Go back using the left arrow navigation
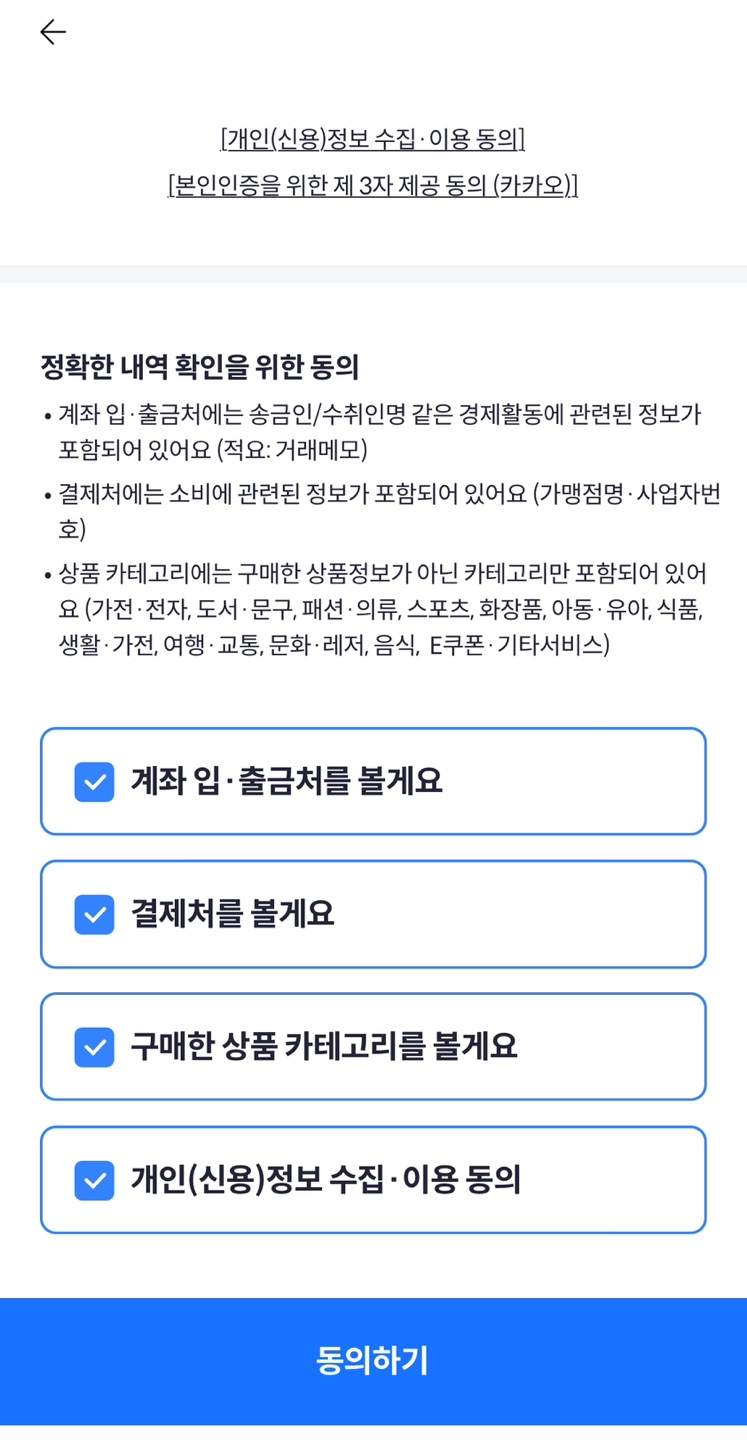Viewport: 747px width, 1440px height. coord(52,32)
